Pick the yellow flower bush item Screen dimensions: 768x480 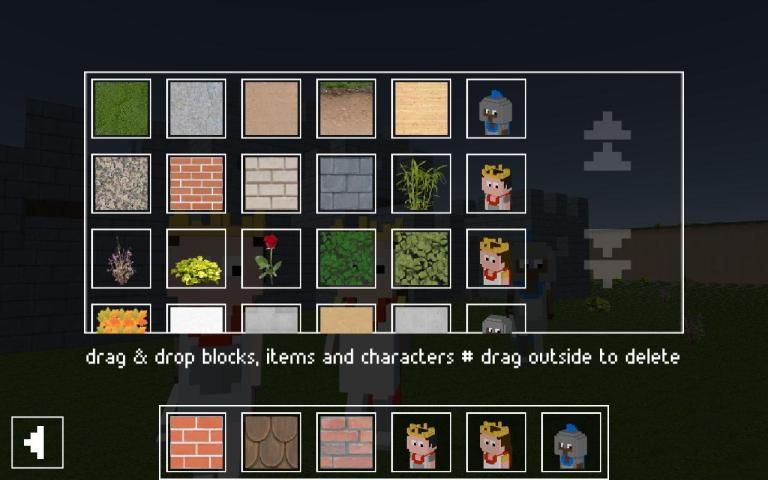tap(196, 258)
